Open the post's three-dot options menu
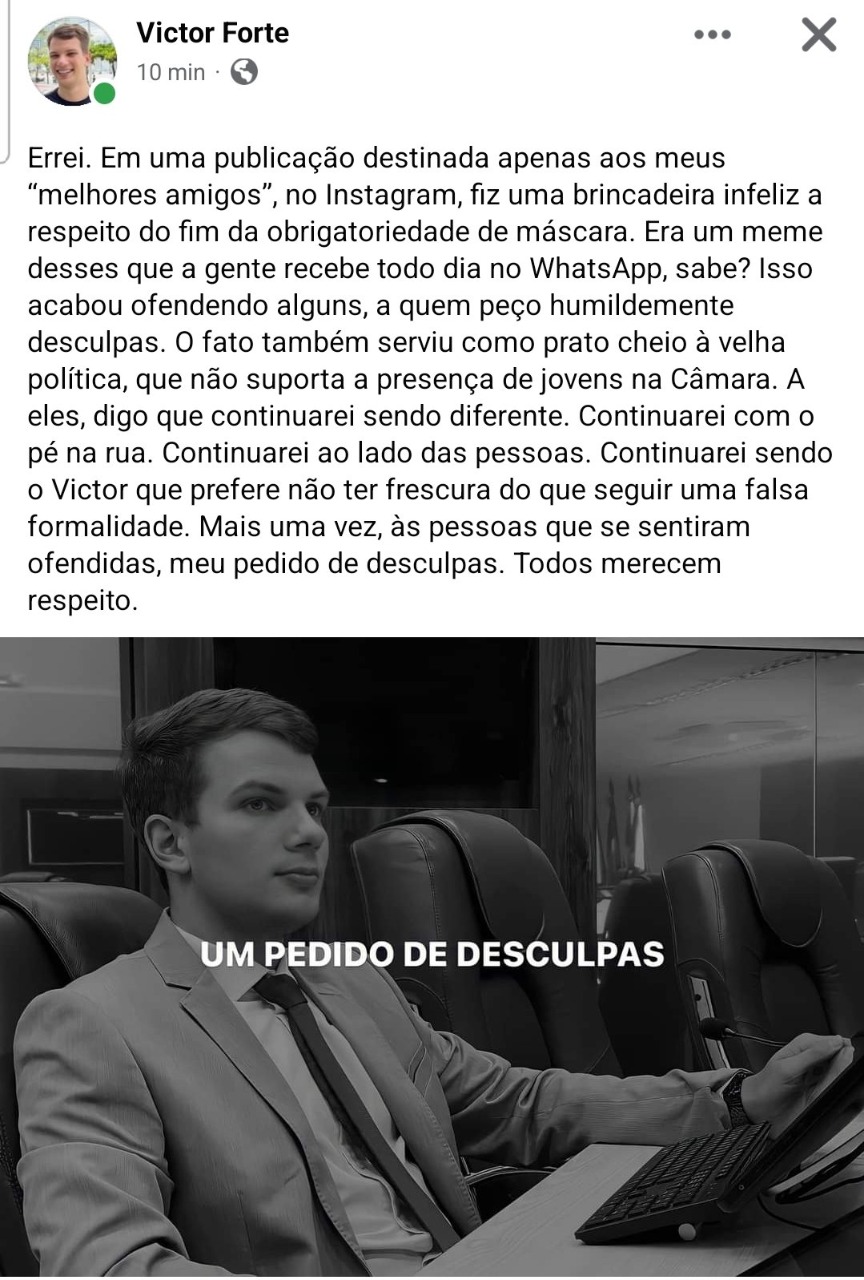The width and height of the screenshot is (864, 1280). (712, 35)
